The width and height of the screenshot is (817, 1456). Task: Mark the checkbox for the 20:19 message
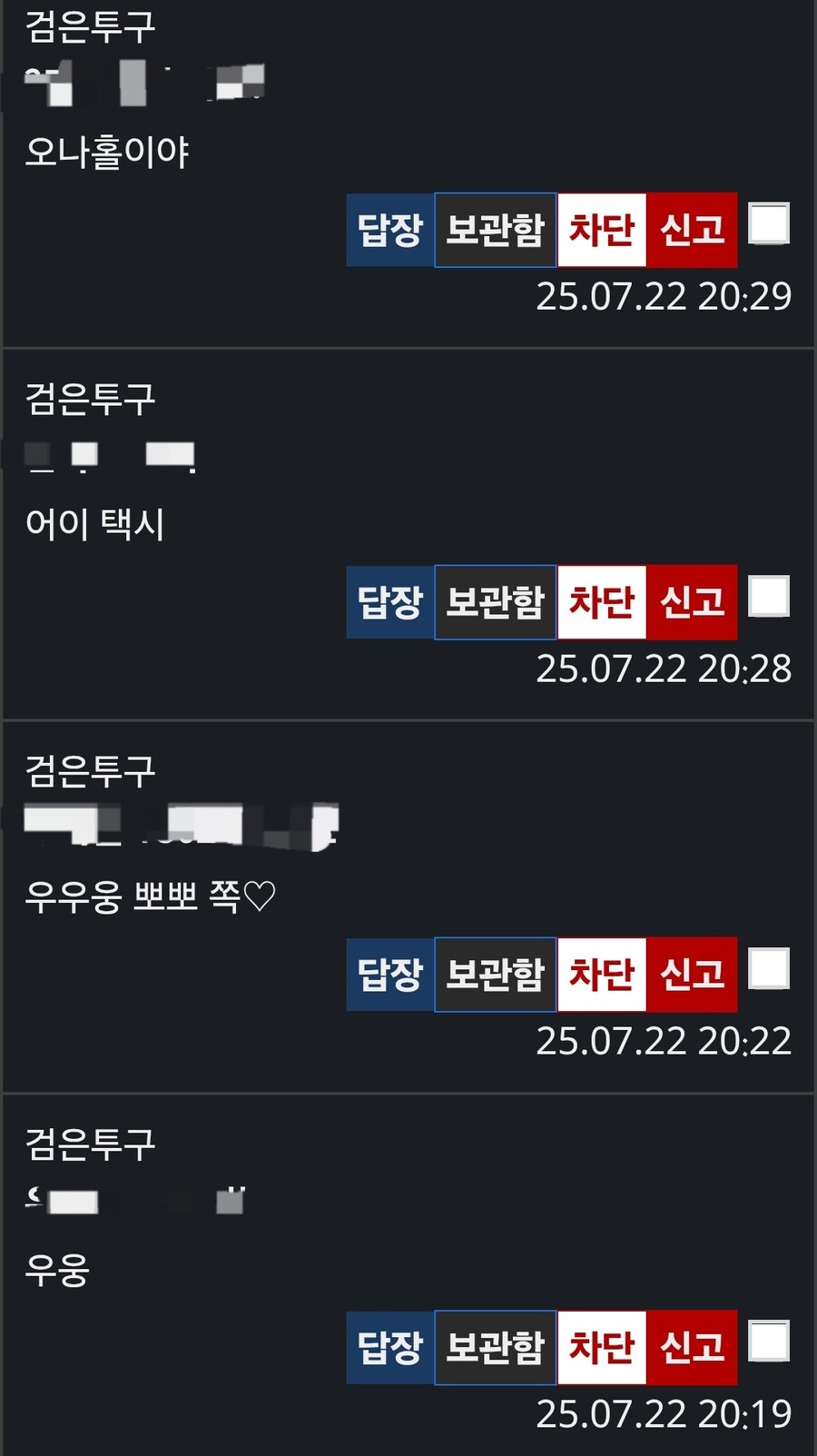[x=769, y=1342]
